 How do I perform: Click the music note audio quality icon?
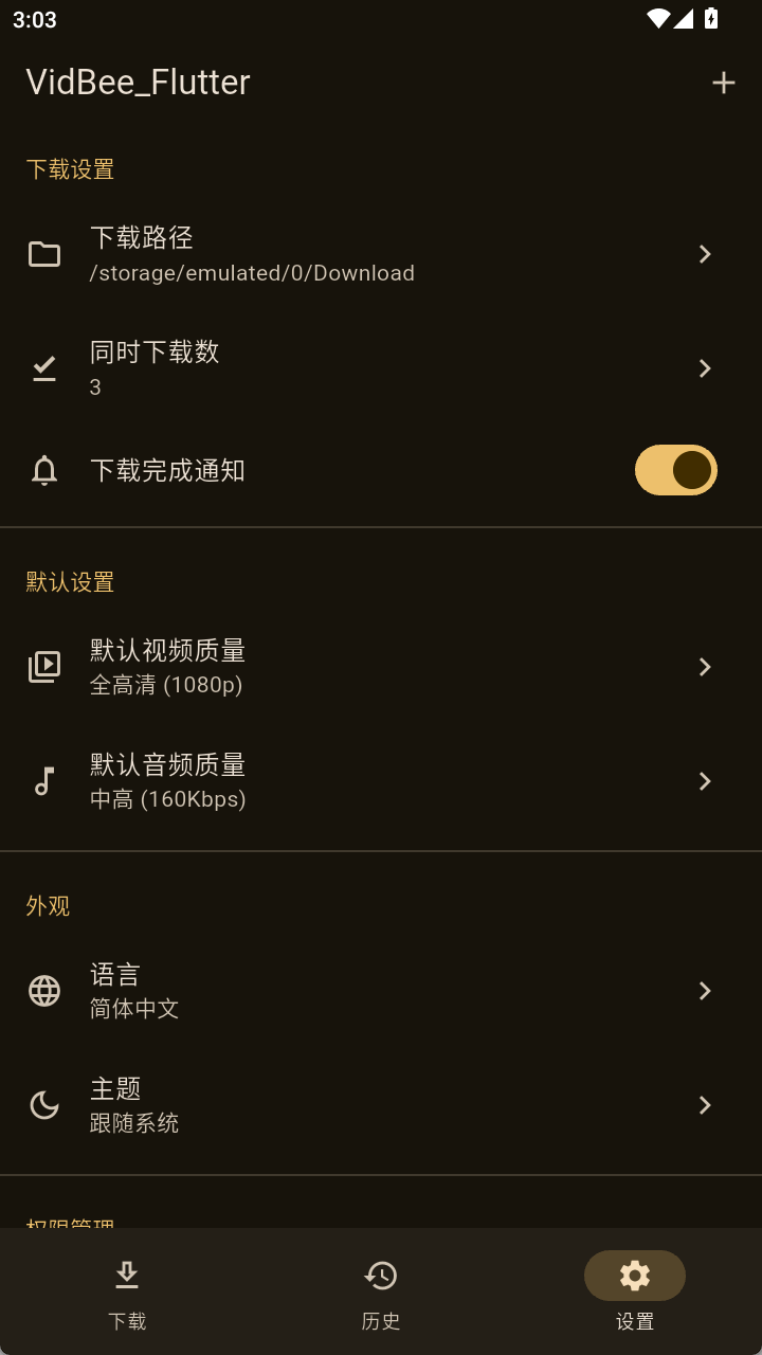pyautogui.click(x=44, y=781)
